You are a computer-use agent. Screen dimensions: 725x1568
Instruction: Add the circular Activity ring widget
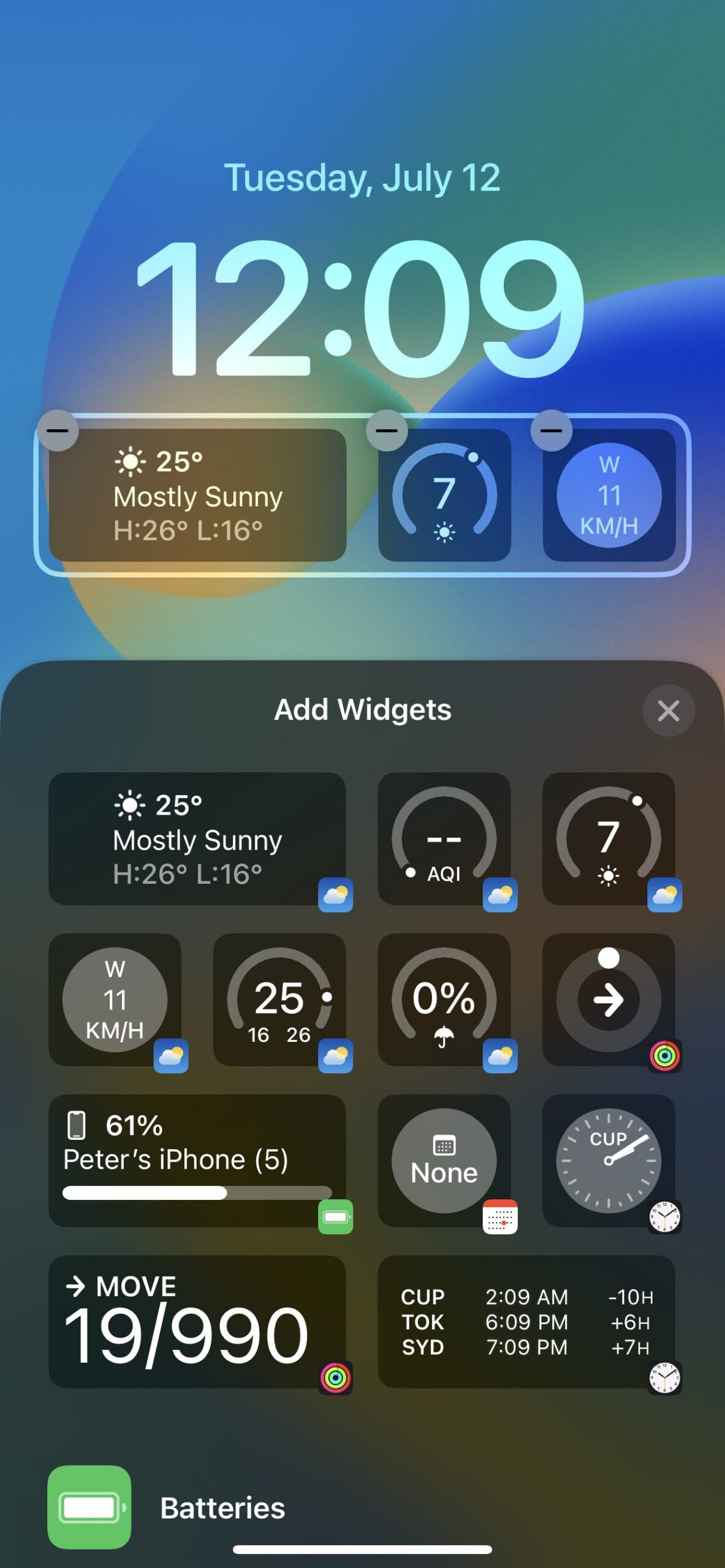608,1000
